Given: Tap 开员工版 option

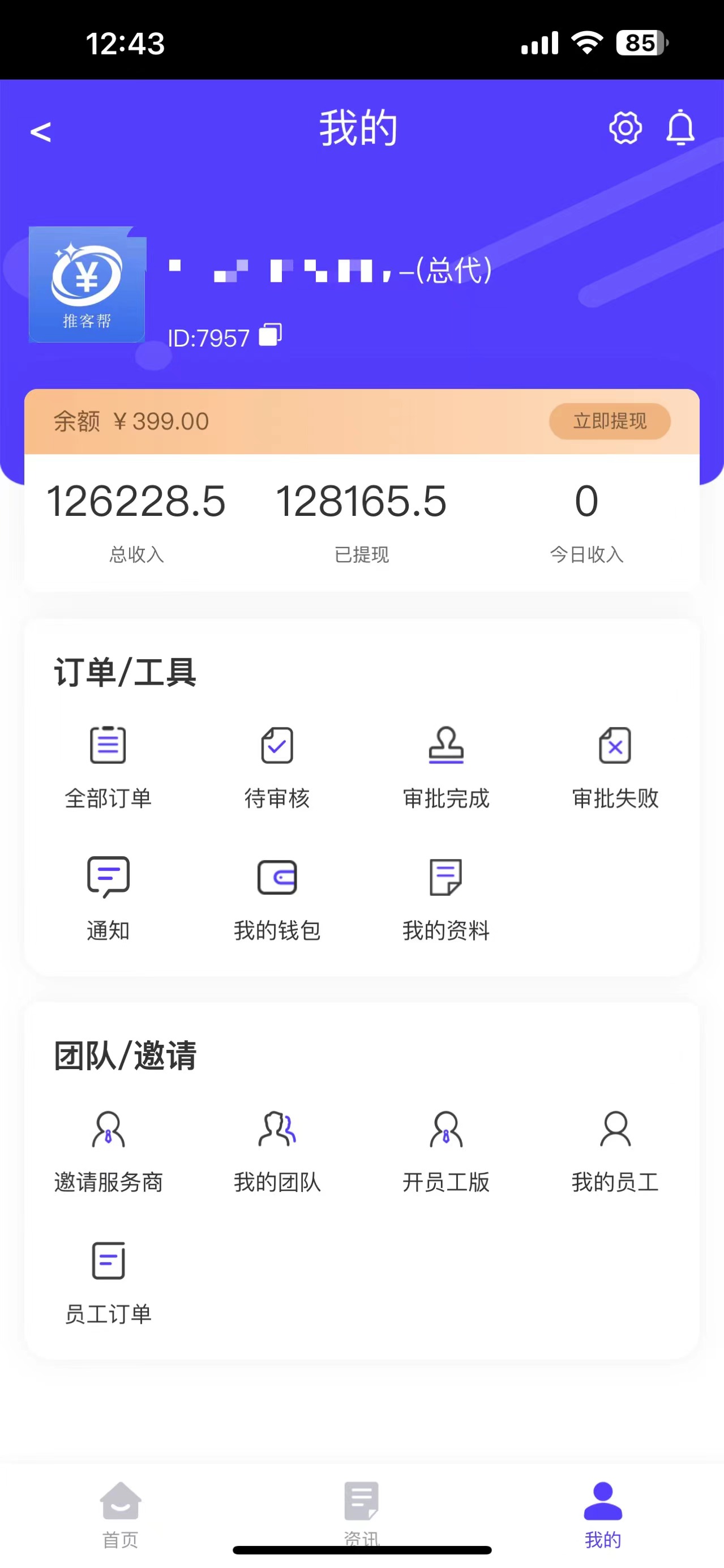Looking at the screenshot, I should (x=446, y=1151).
